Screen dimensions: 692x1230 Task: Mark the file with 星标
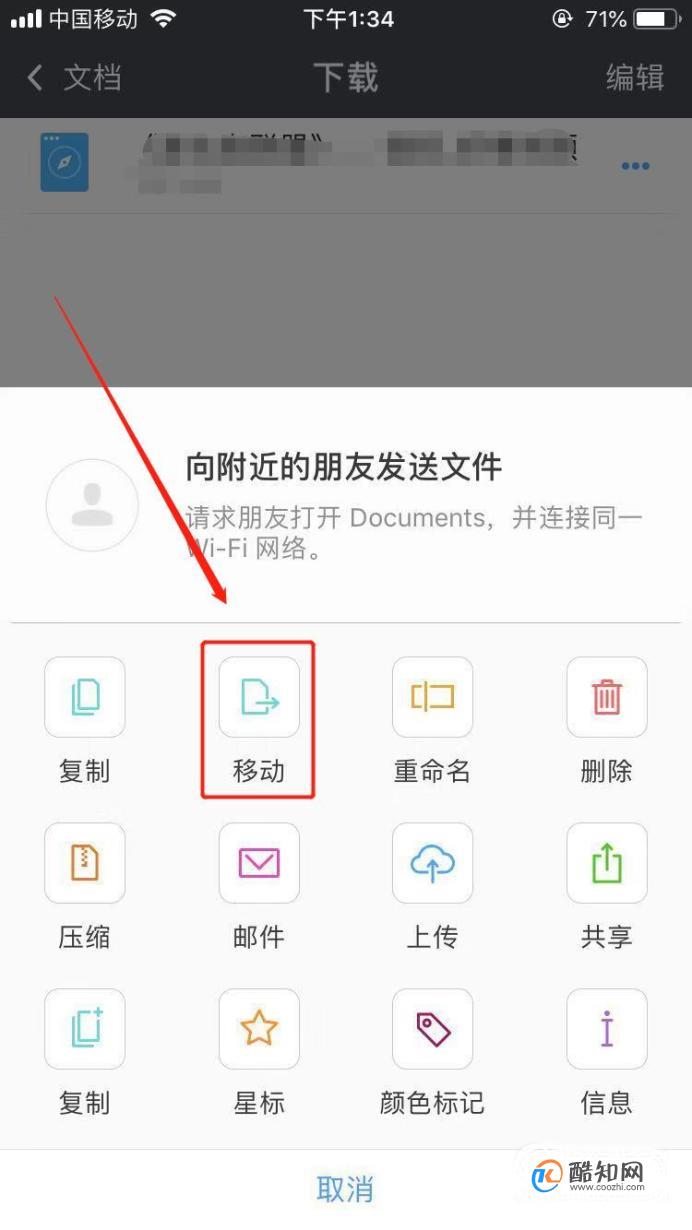(259, 1030)
